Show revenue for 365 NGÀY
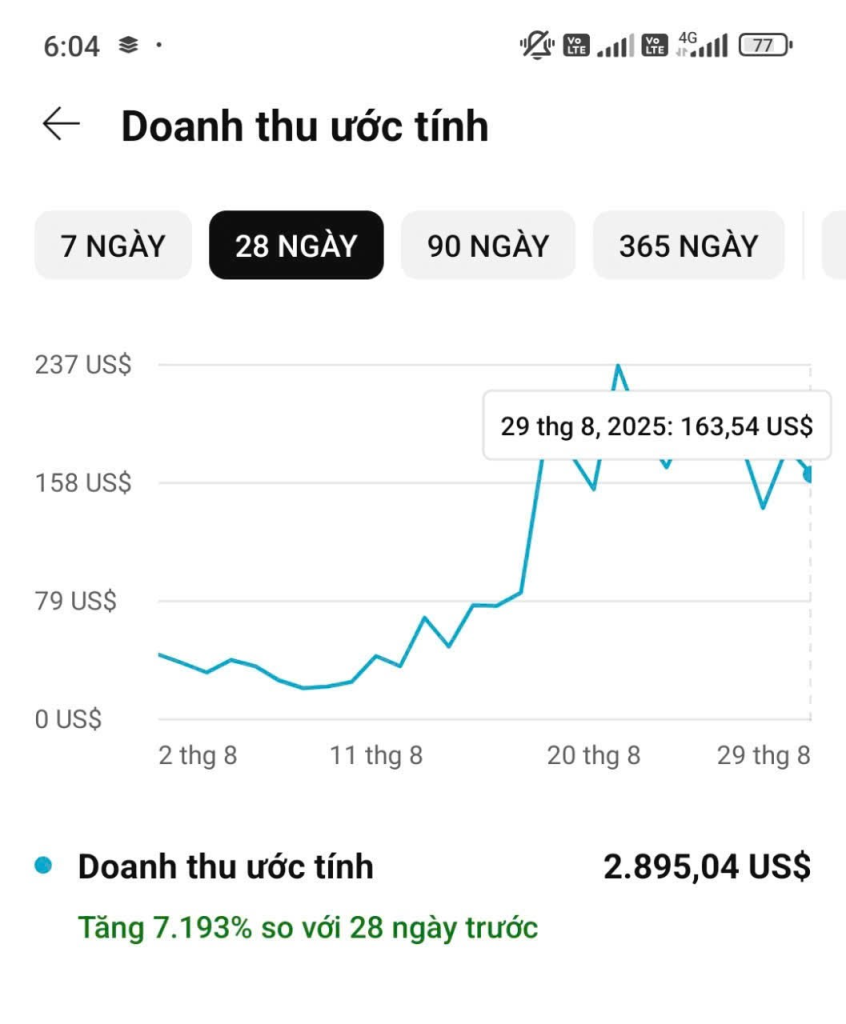846x1024 pixels. click(688, 246)
